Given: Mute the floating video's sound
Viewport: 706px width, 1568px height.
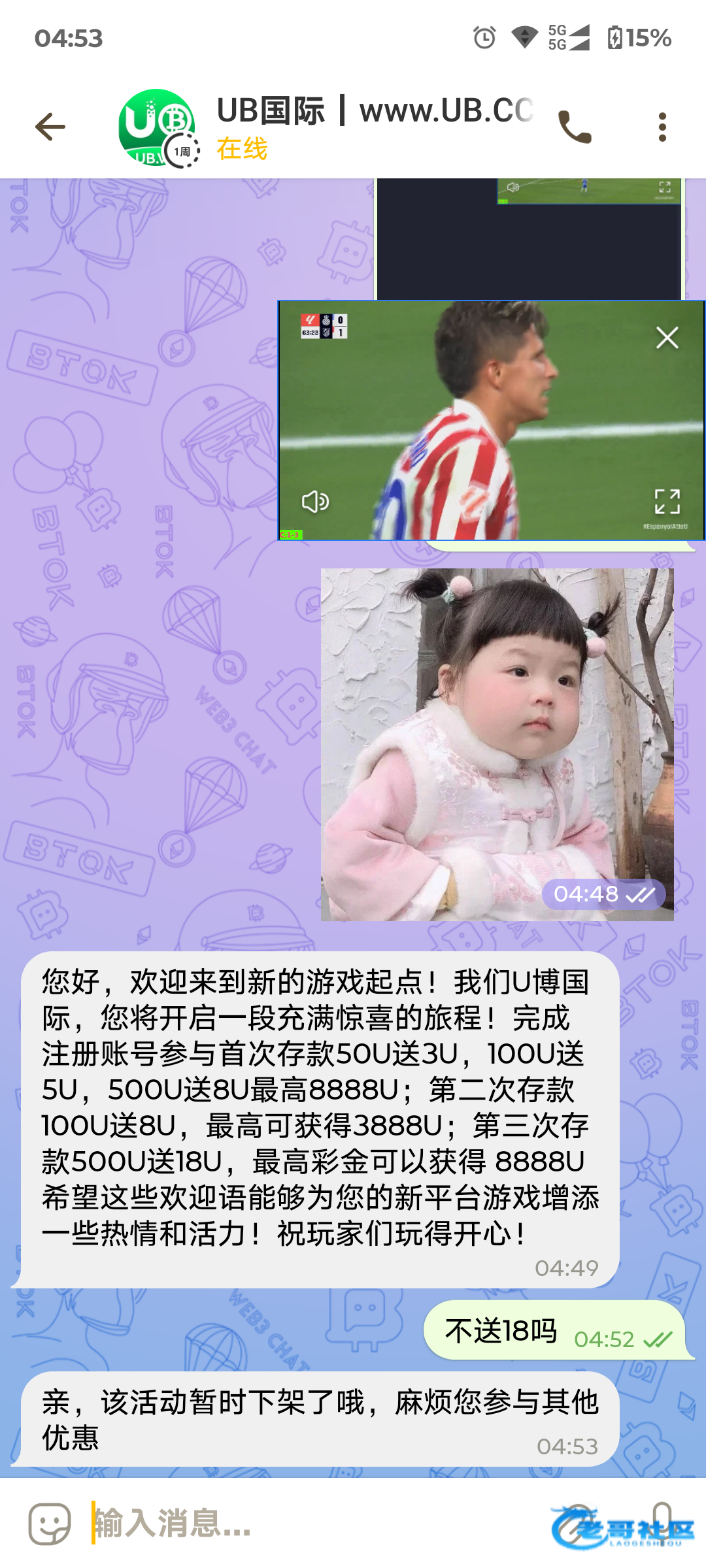Looking at the screenshot, I should pyautogui.click(x=315, y=502).
